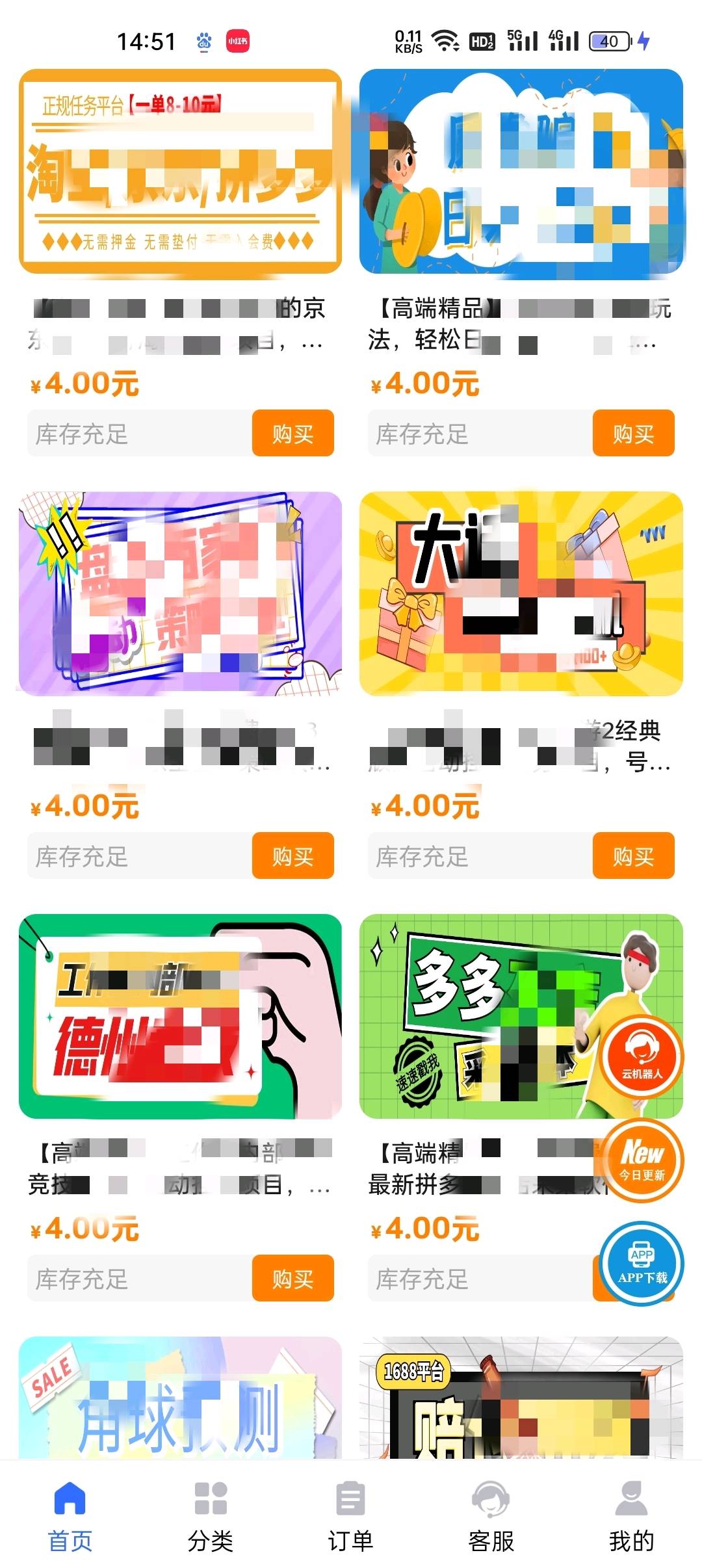Open the blue coin-girl product card
The width and height of the screenshot is (702, 1568).
pyautogui.click(x=521, y=172)
